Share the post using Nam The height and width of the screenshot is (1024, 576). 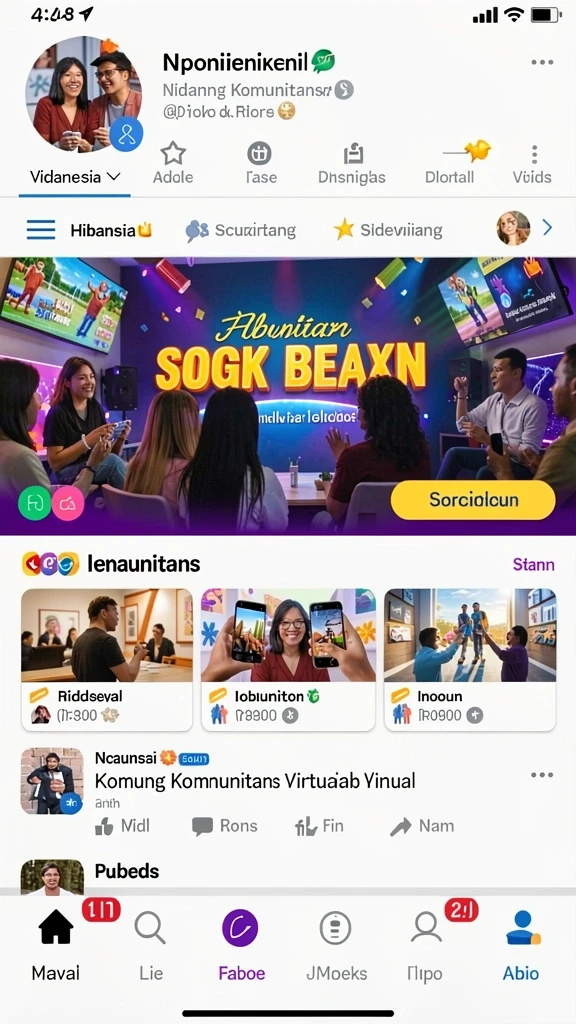point(422,826)
